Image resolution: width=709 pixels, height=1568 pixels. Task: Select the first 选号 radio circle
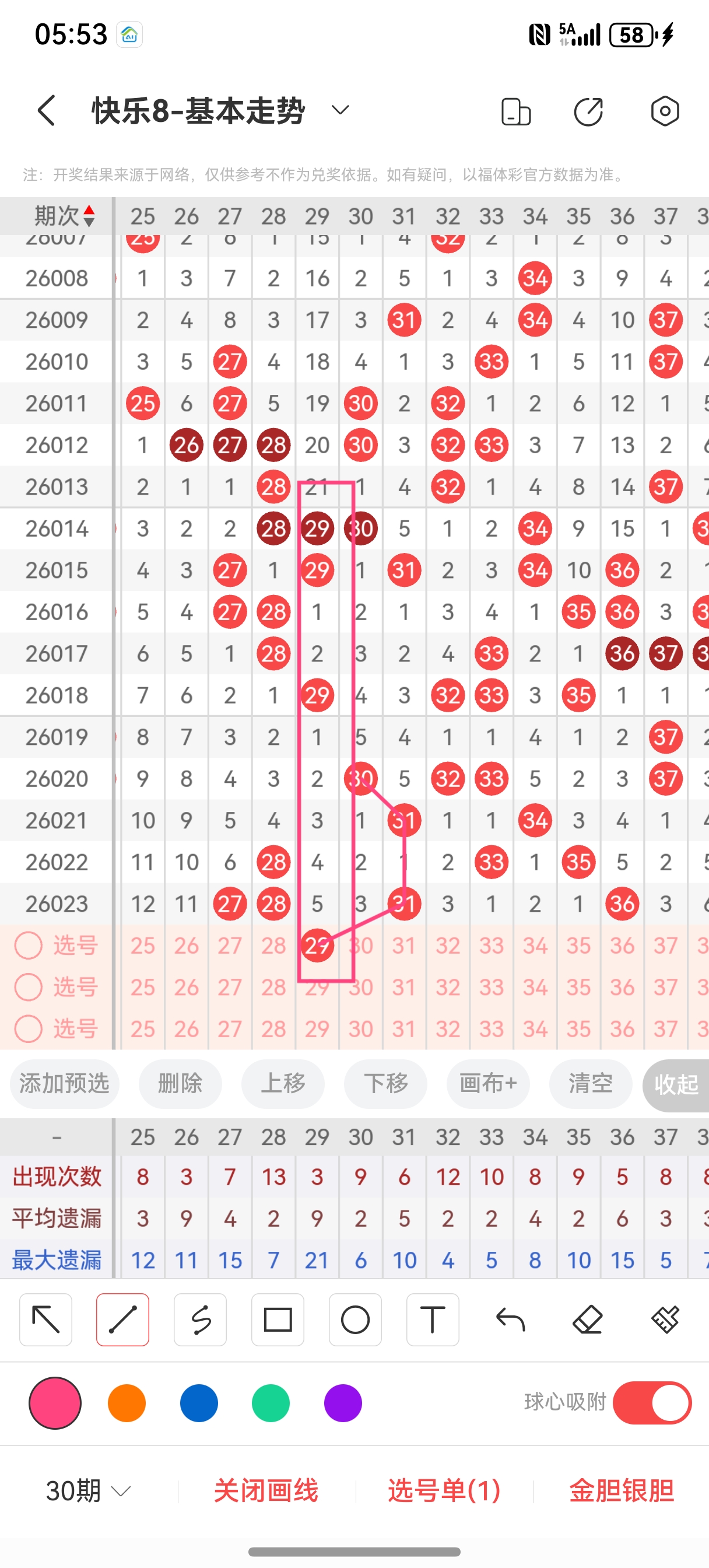tap(29, 946)
